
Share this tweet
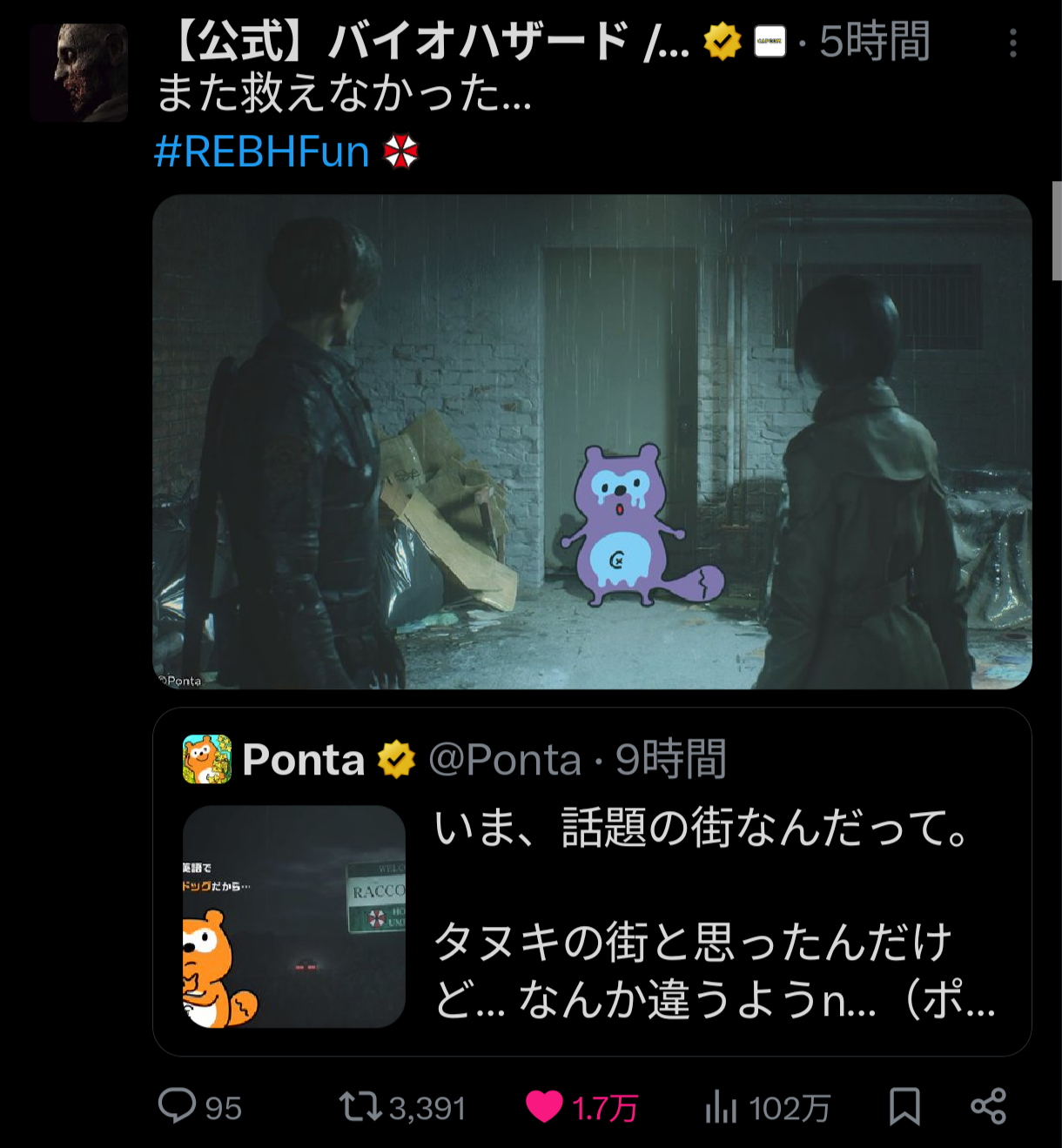(x=988, y=1106)
